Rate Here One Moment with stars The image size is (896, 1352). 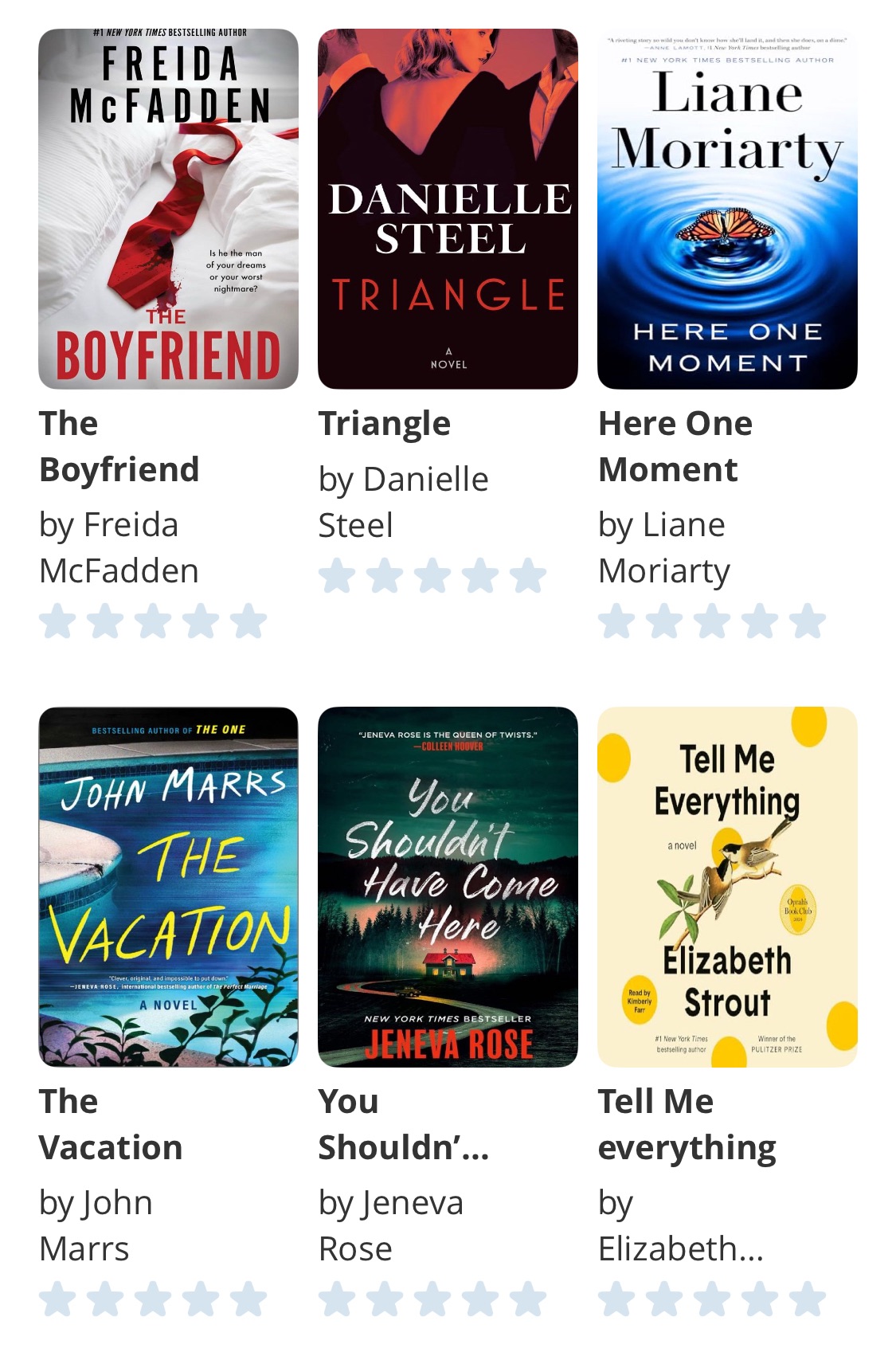(x=712, y=621)
